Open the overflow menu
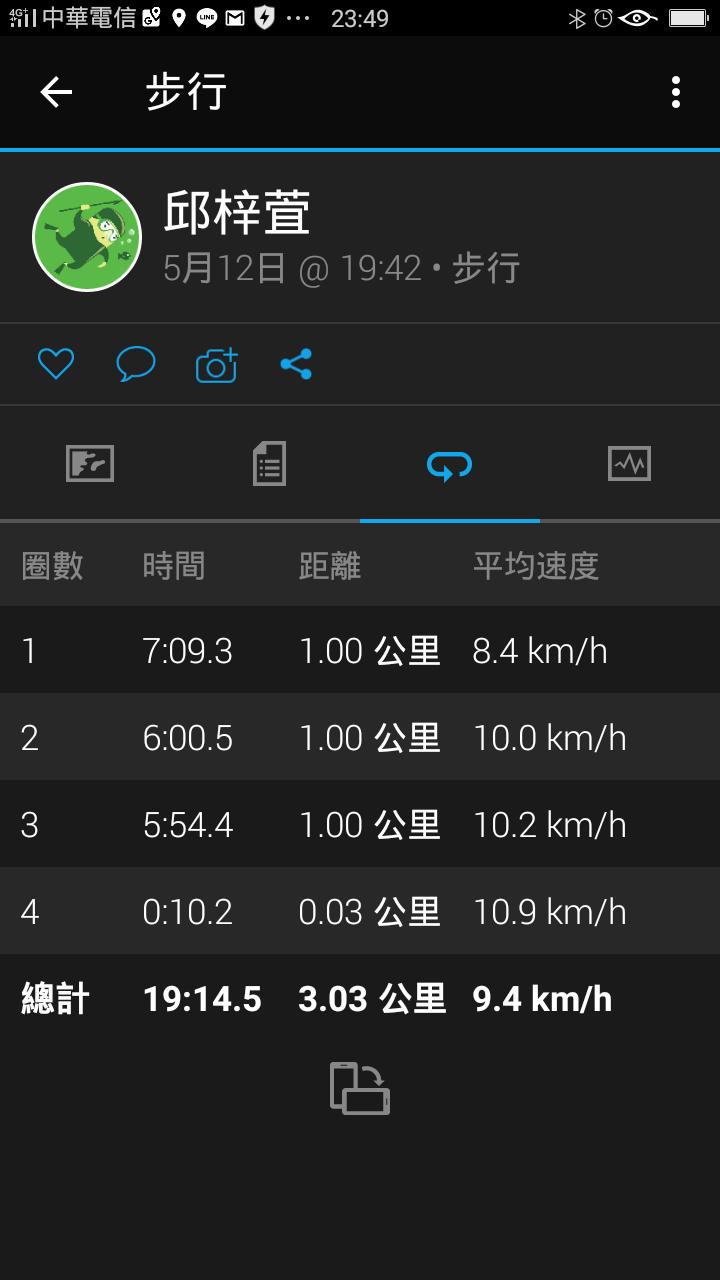The width and height of the screenshot is (720, 1280). click(x=676, y=93)
